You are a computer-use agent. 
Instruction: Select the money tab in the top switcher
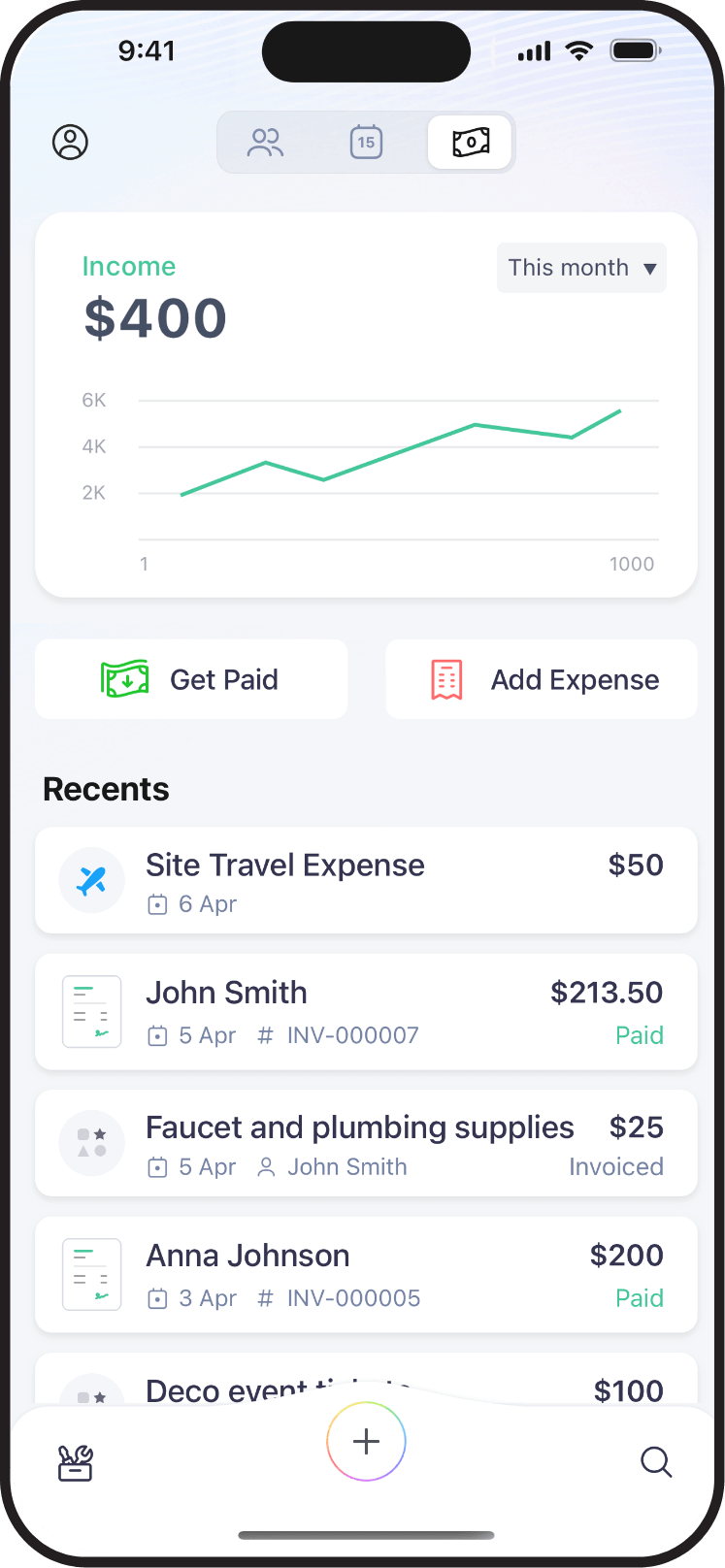coord(470,142)
